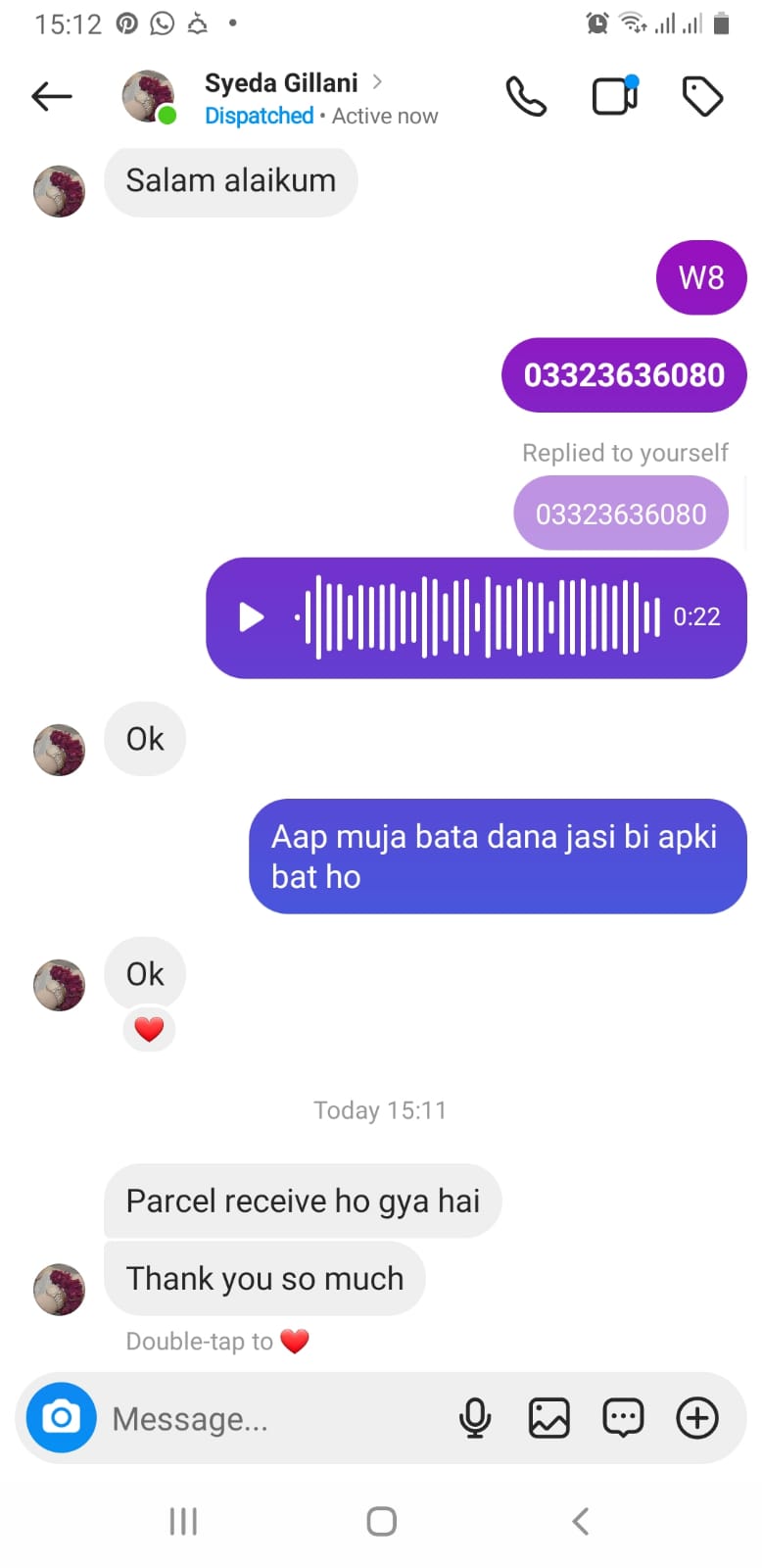Play the 0:22 voice message

(252, 616)
